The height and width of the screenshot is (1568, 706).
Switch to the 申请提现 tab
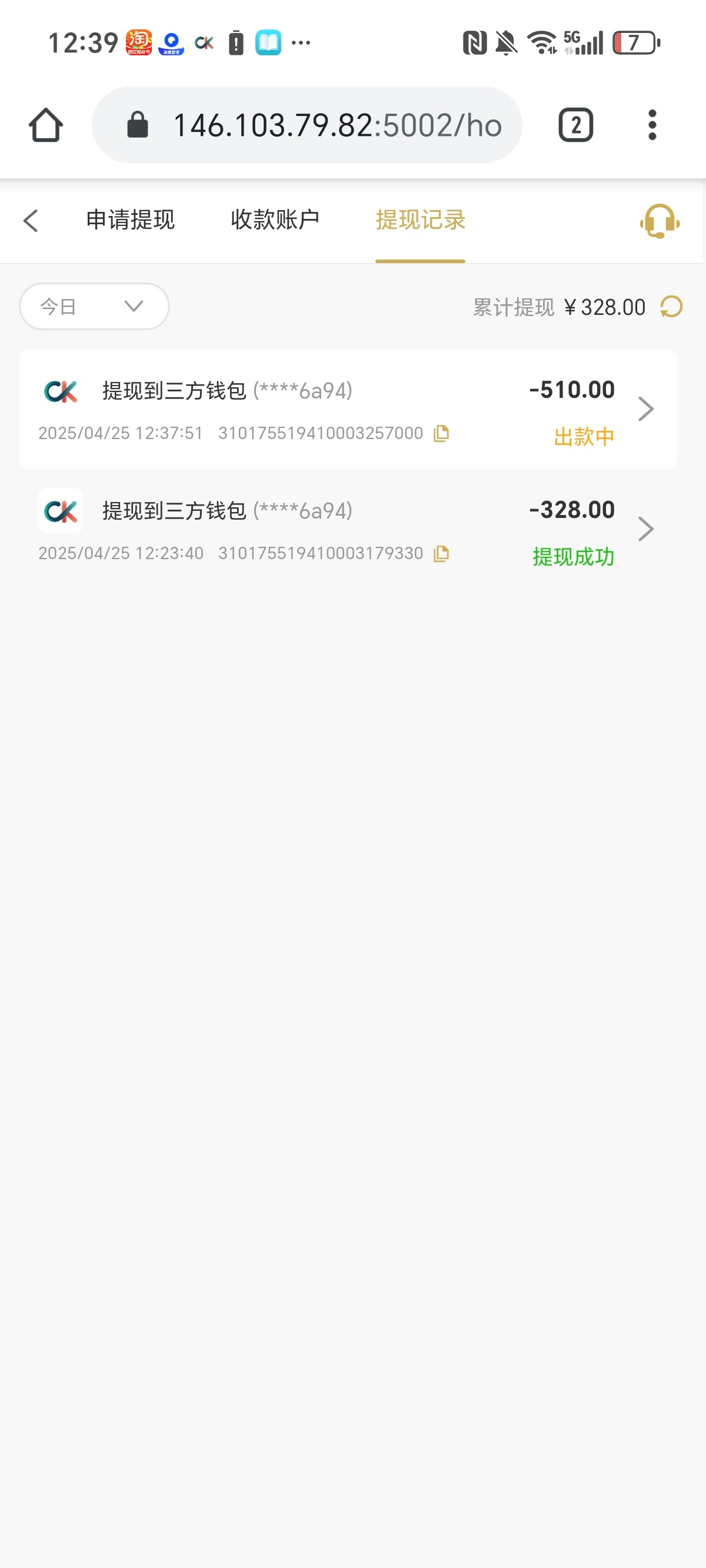pos(130,220)
